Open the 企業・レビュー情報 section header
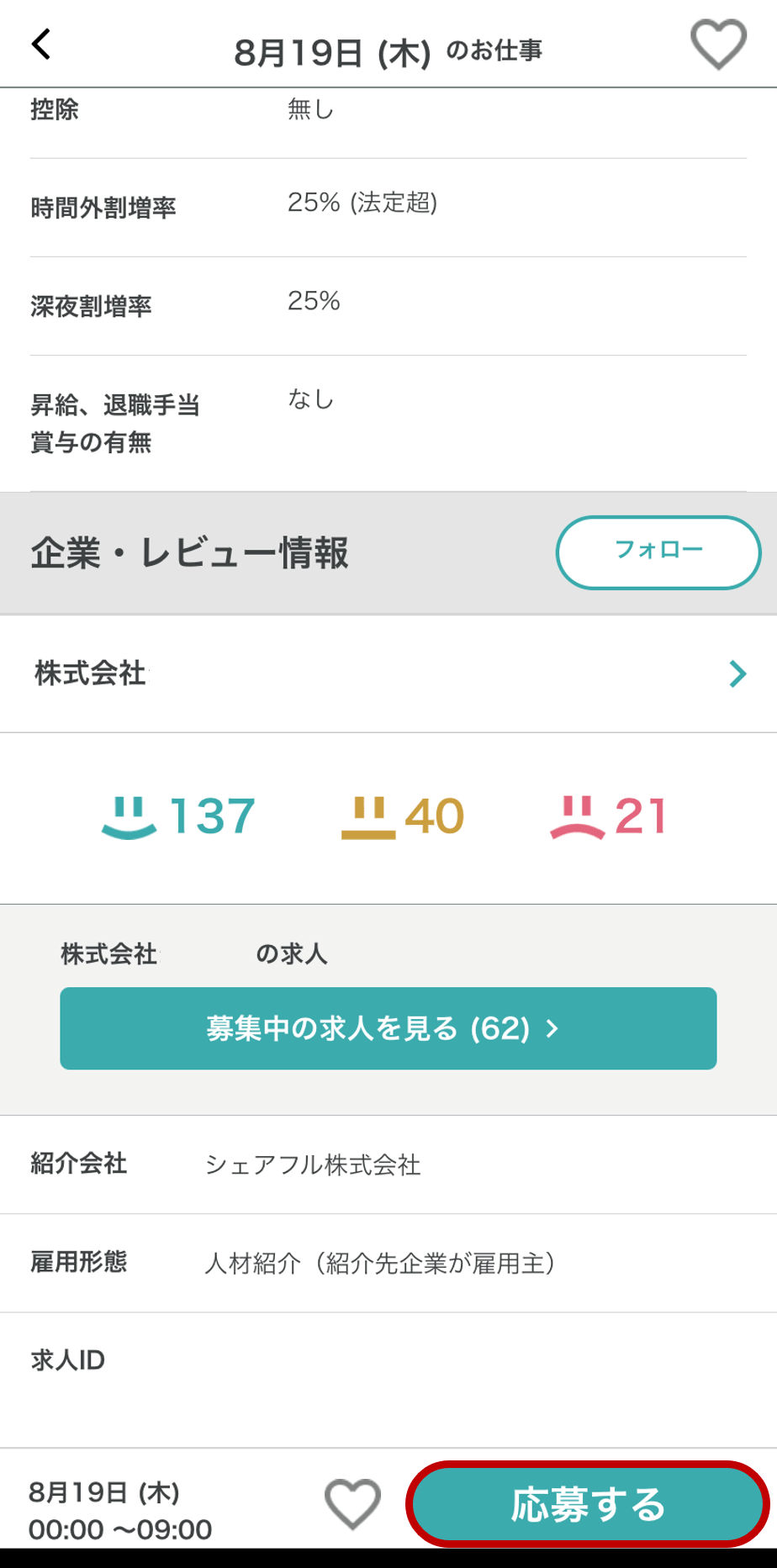 click(193, 552)
